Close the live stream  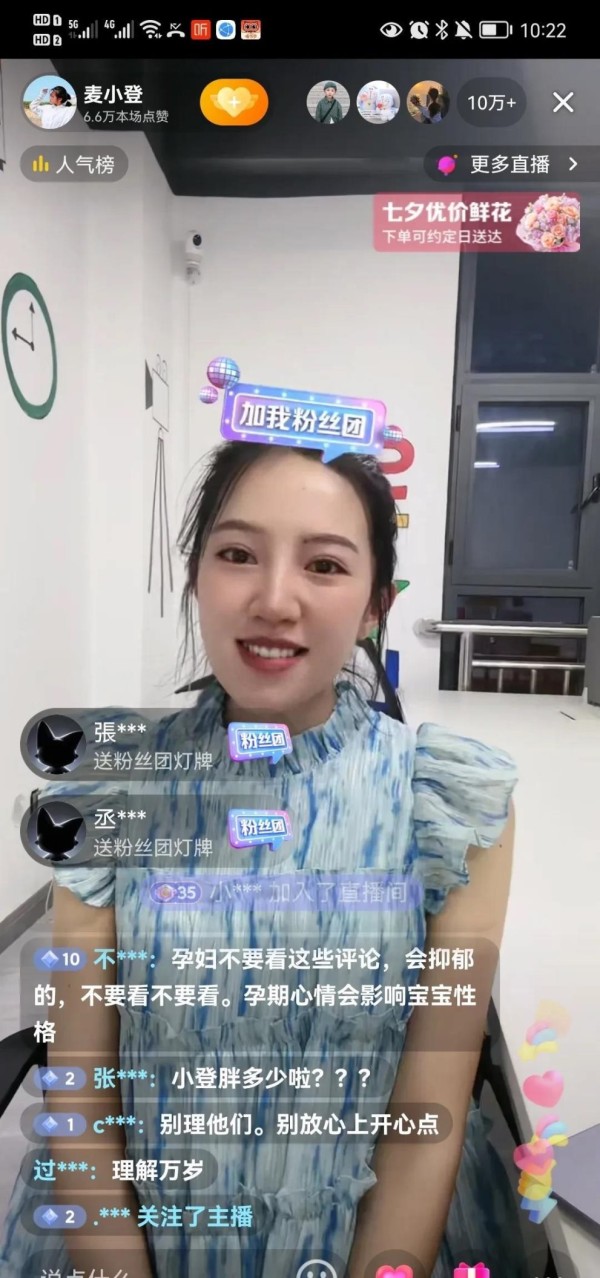pos(563,102)
